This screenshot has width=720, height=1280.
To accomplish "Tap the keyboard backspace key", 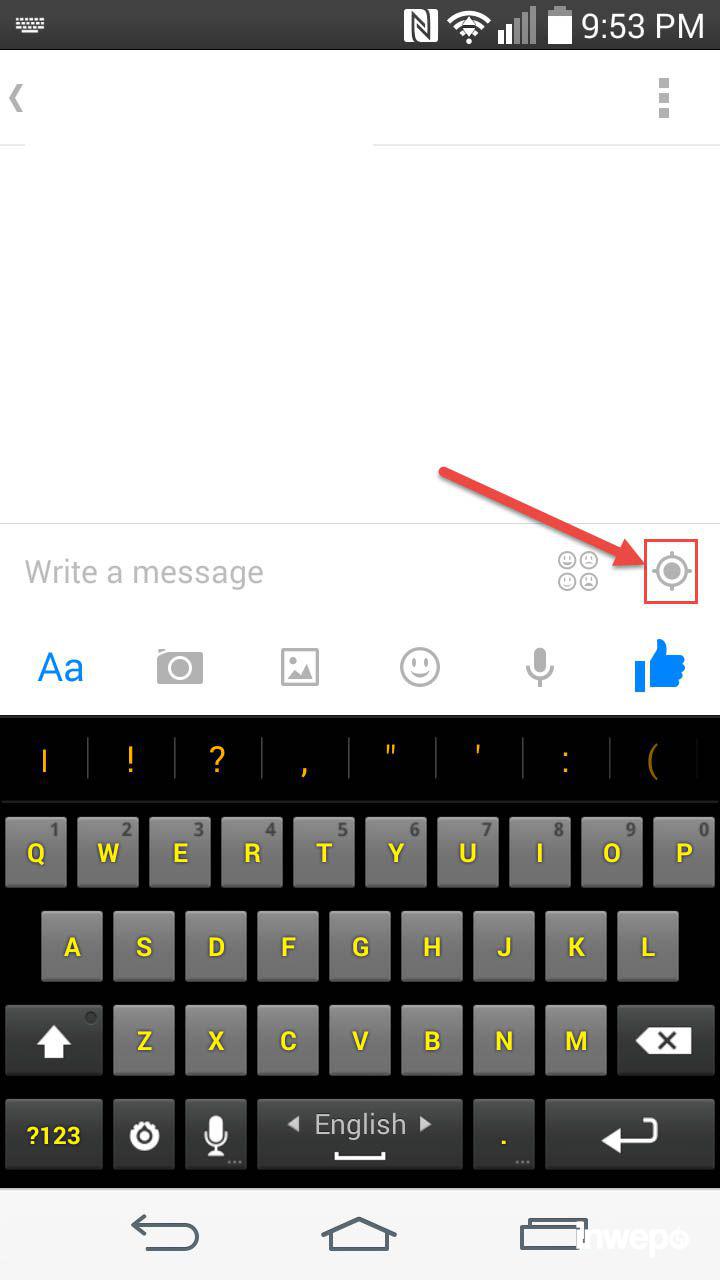I will [665, 1041].
